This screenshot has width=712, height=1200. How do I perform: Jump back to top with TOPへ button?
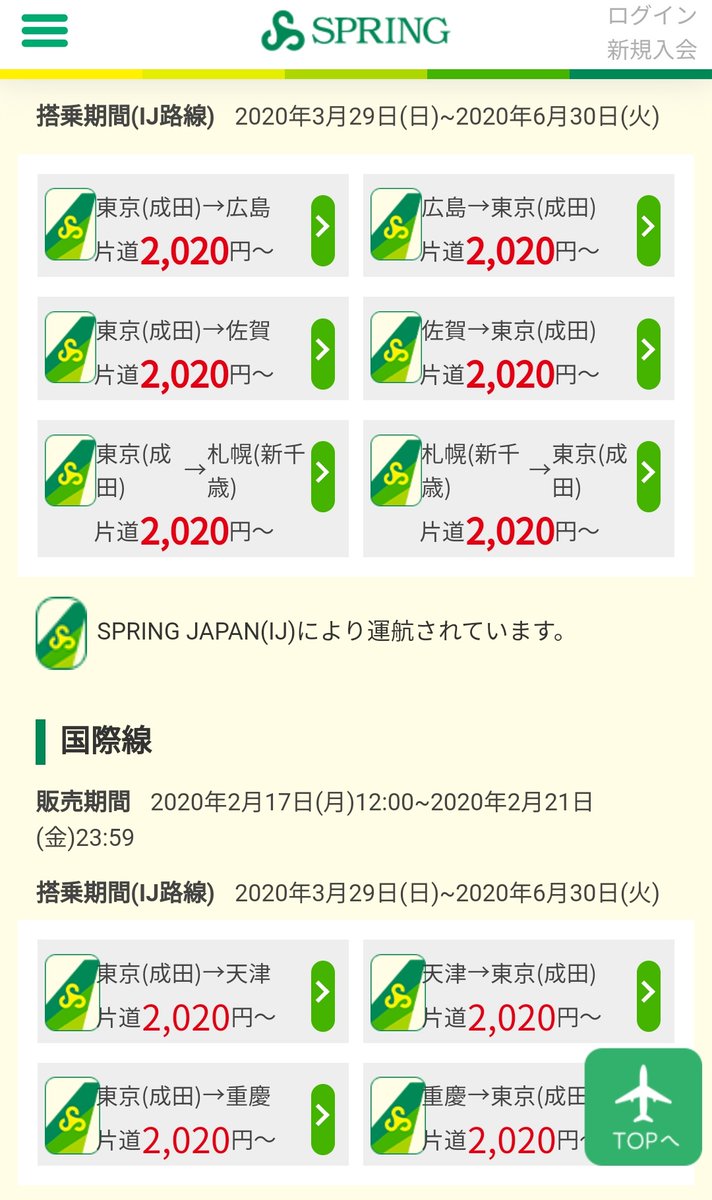[643, 1107]
